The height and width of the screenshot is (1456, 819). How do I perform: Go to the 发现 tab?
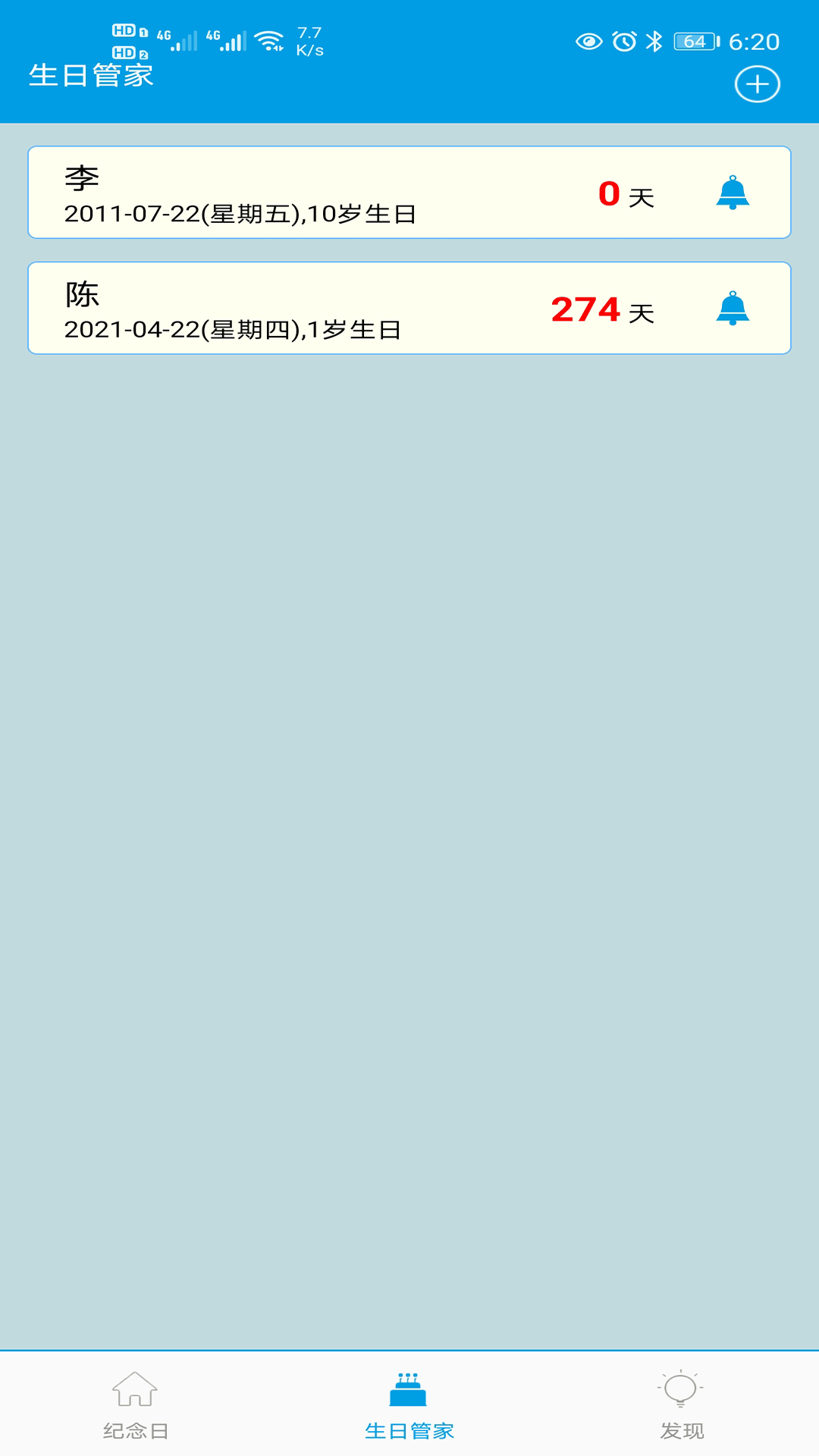(681, 1404)
